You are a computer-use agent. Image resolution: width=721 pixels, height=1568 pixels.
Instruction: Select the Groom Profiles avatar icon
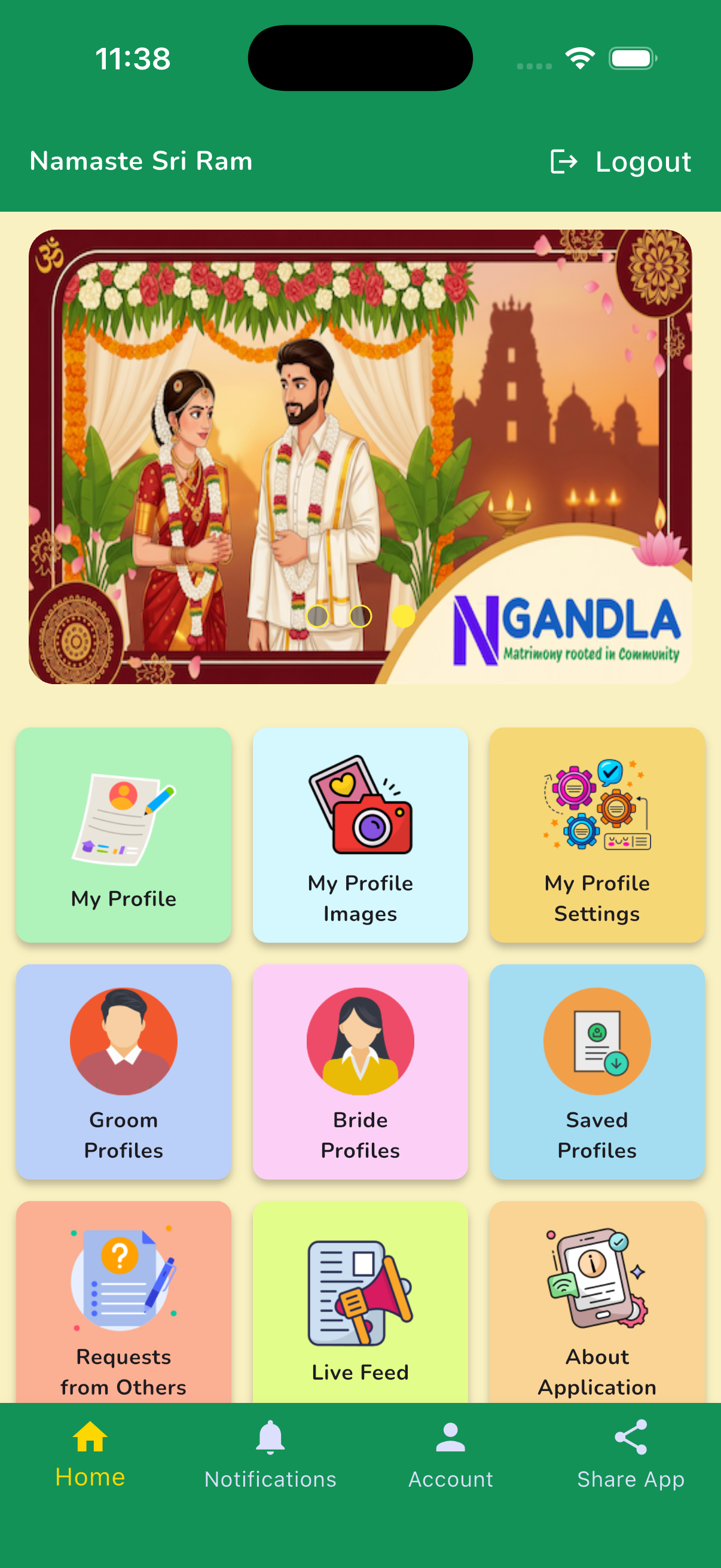click(124, 1041)
